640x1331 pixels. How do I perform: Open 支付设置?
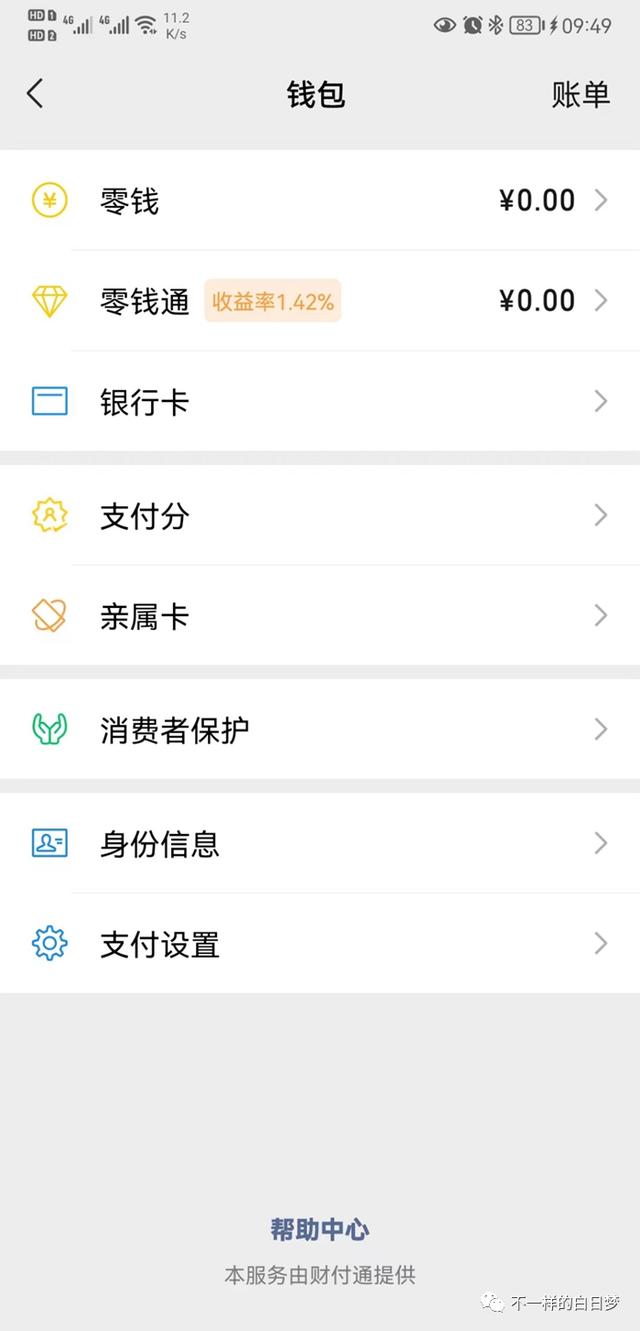[320, 943]
